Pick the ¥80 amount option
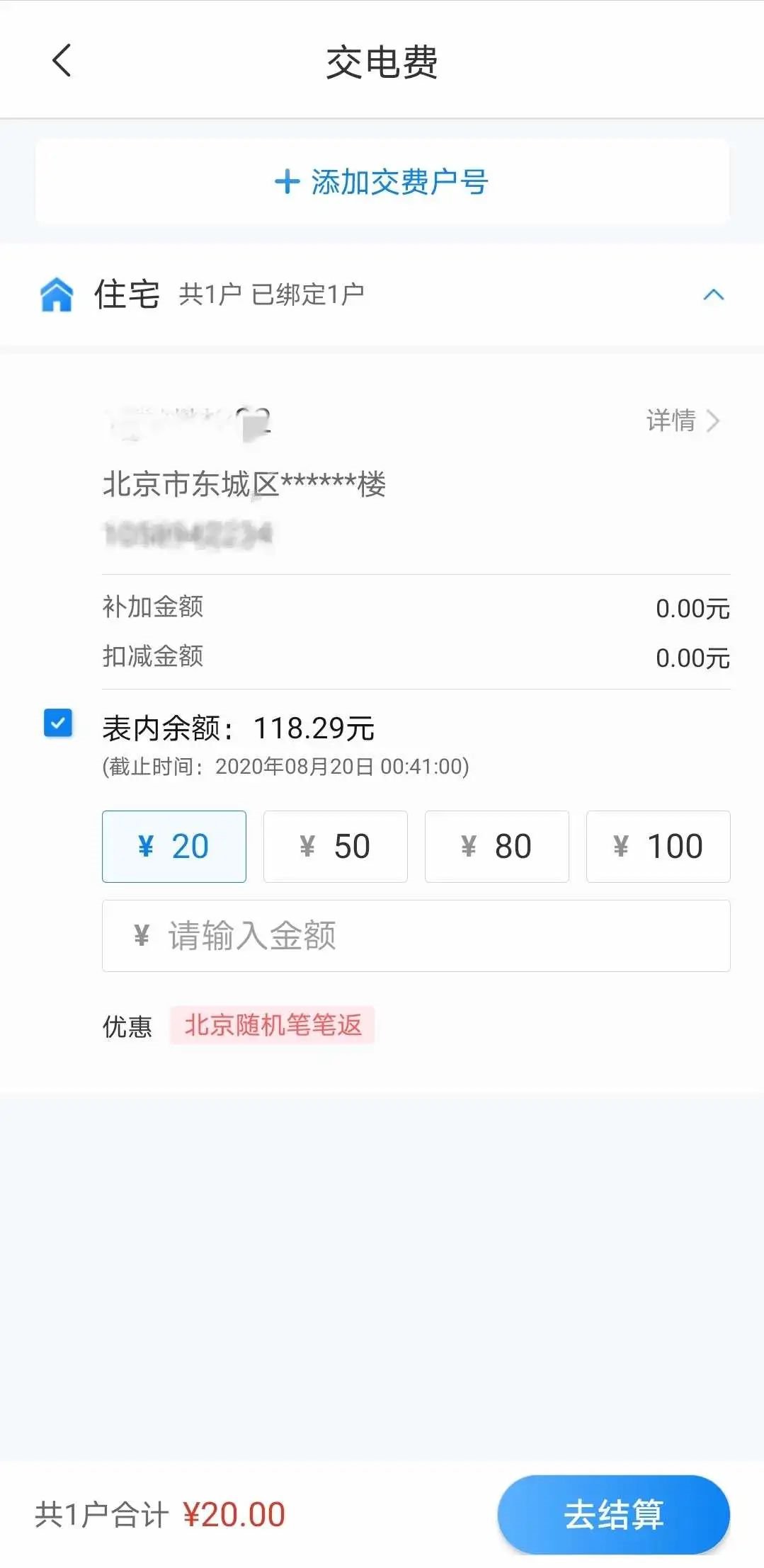This screenshot has height=1568, width=764. [496, 847]
